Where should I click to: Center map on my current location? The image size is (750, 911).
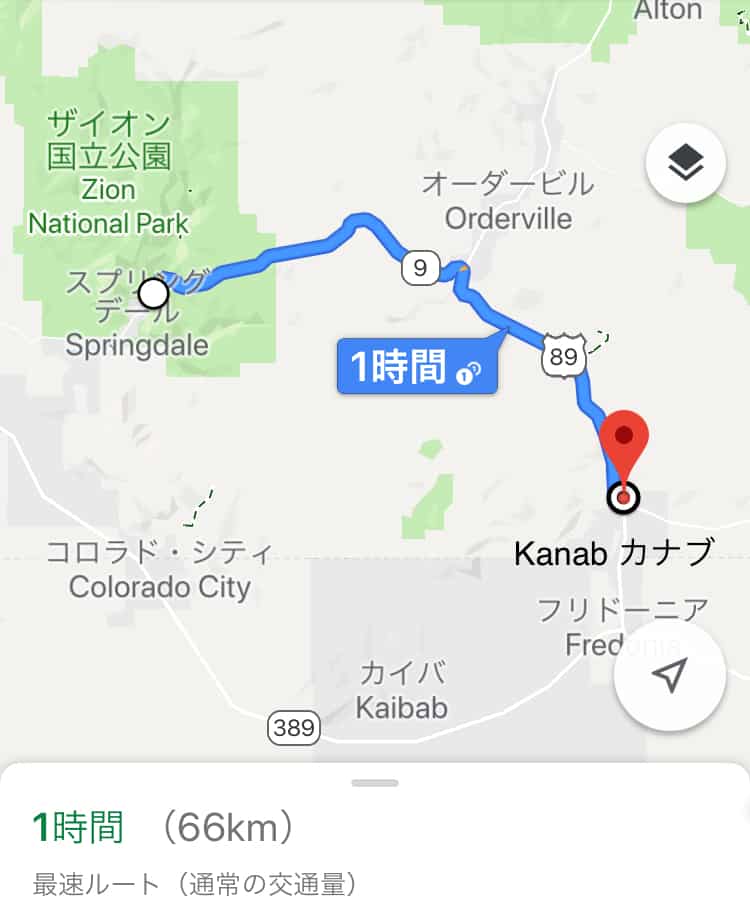click(669, 676)
